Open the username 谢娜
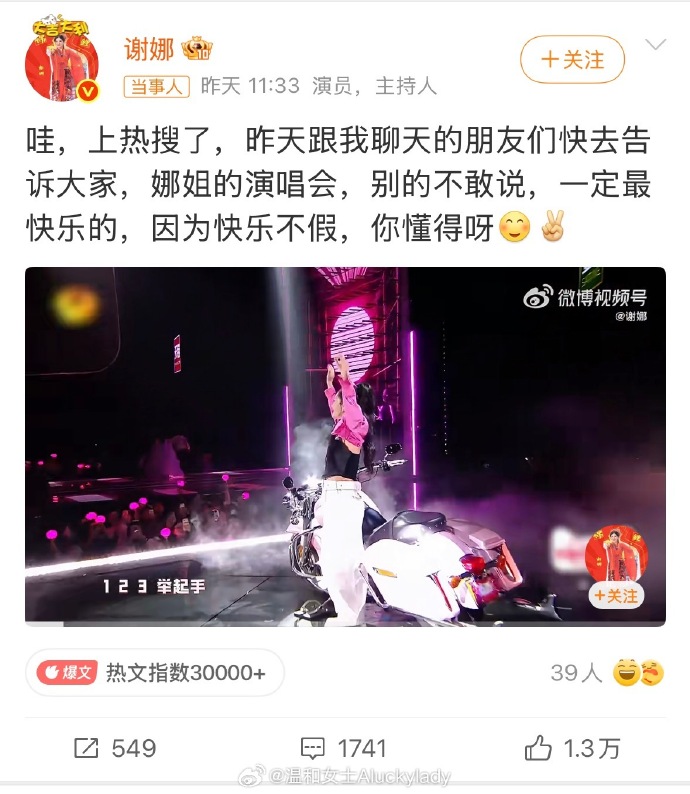The width and height of the screenshot is (690, 794). [x=149, y=50]
